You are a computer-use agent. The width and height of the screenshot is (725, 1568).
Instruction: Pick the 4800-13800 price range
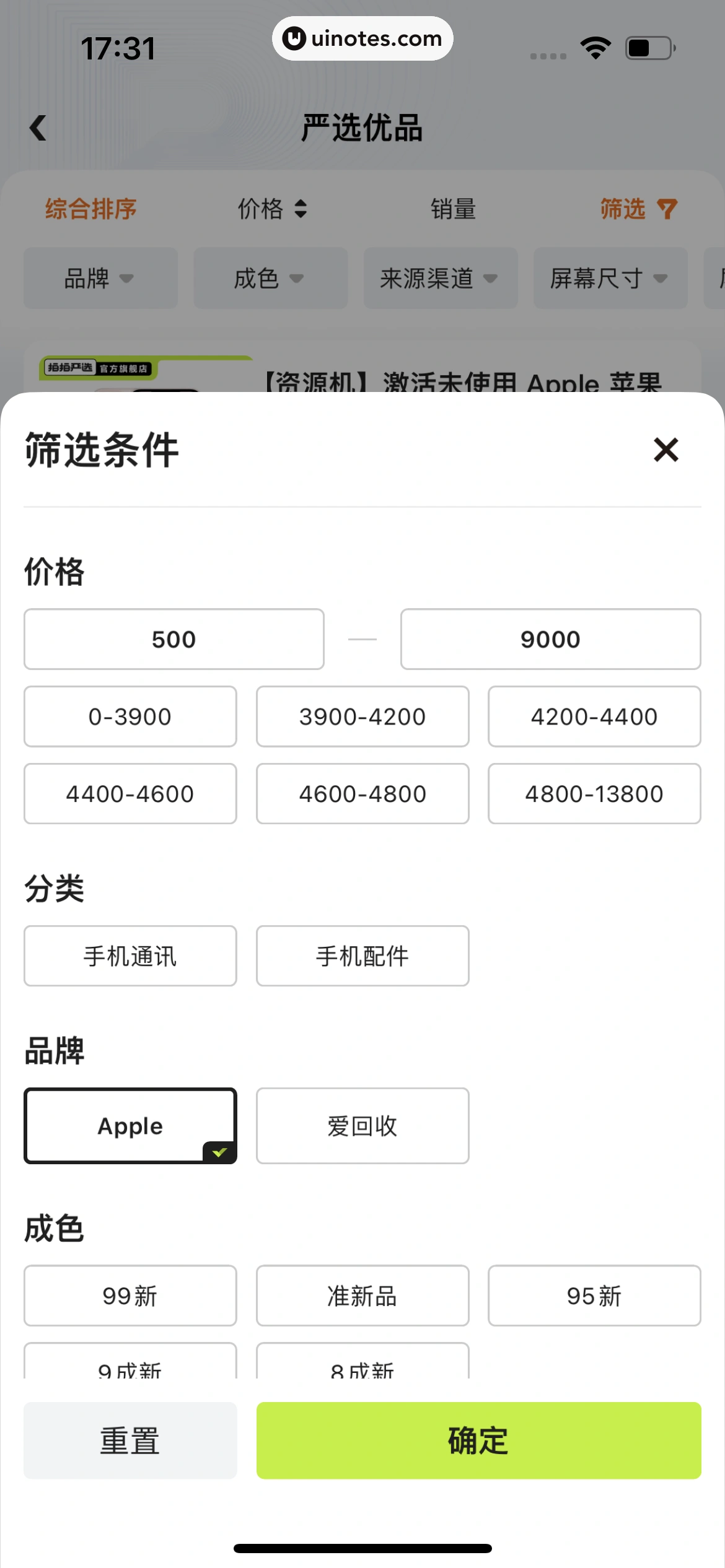click(594, 794)
